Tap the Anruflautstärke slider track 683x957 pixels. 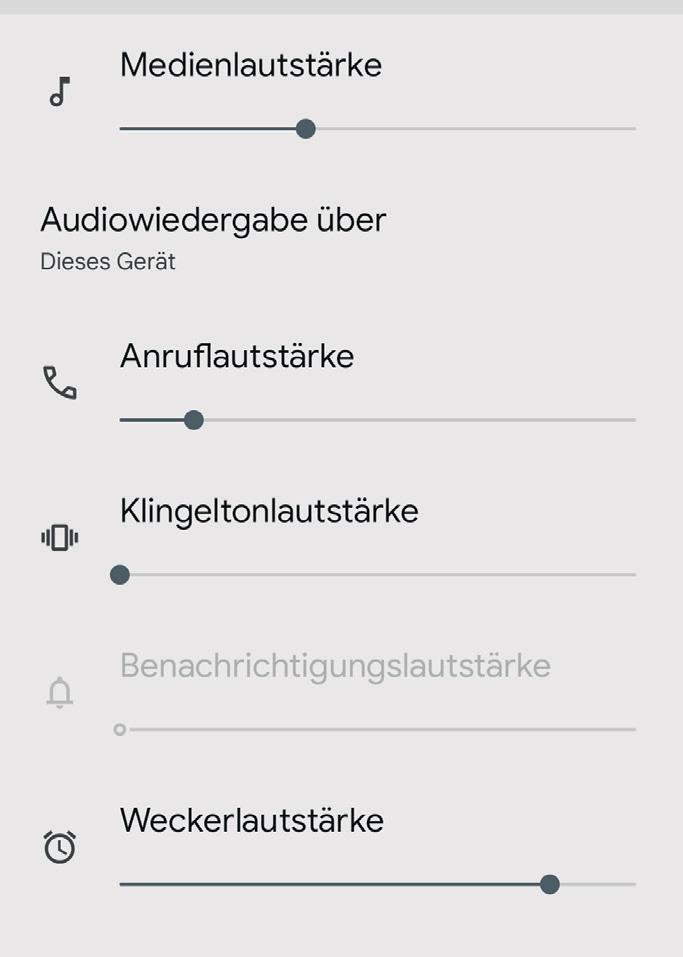tap(377, 420)
